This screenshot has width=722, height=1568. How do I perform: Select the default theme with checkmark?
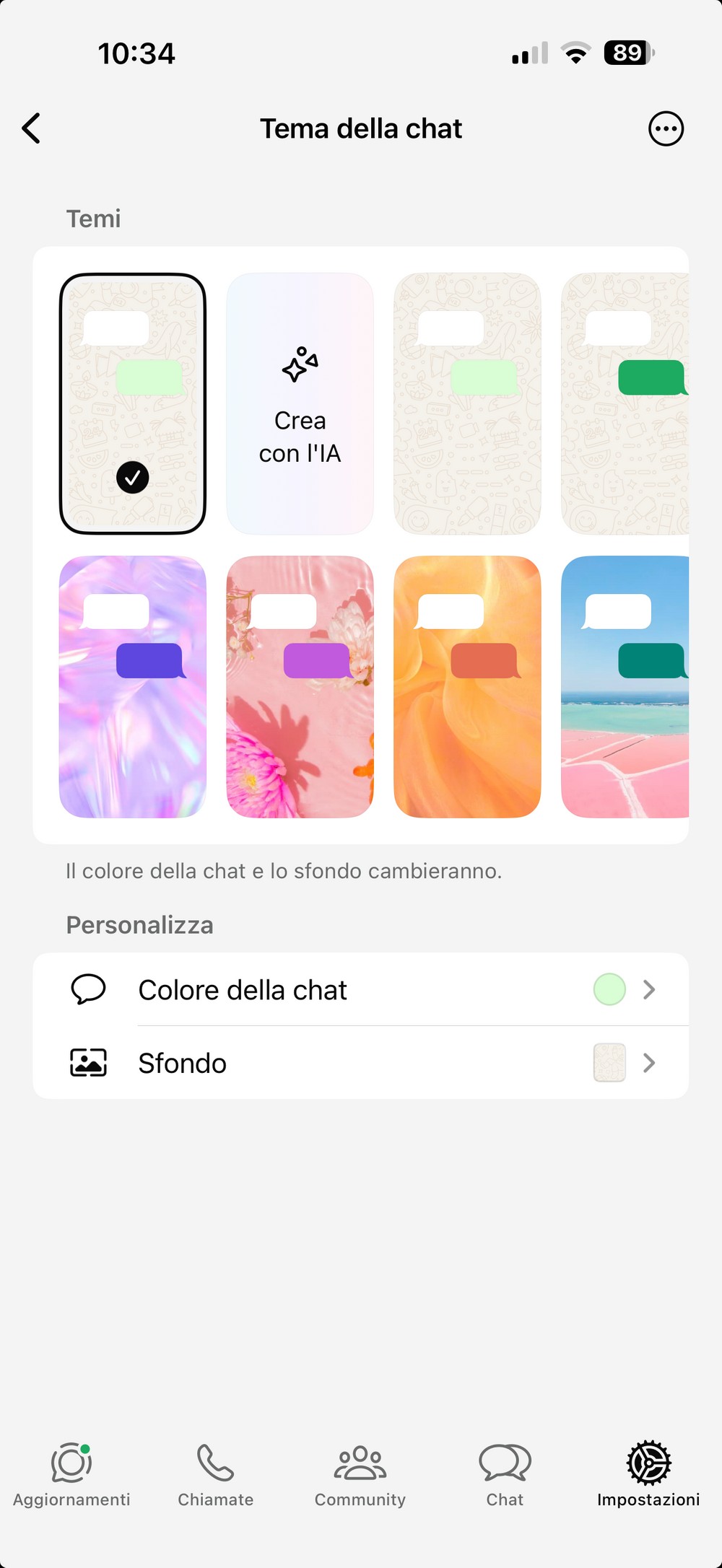(133, 403)
